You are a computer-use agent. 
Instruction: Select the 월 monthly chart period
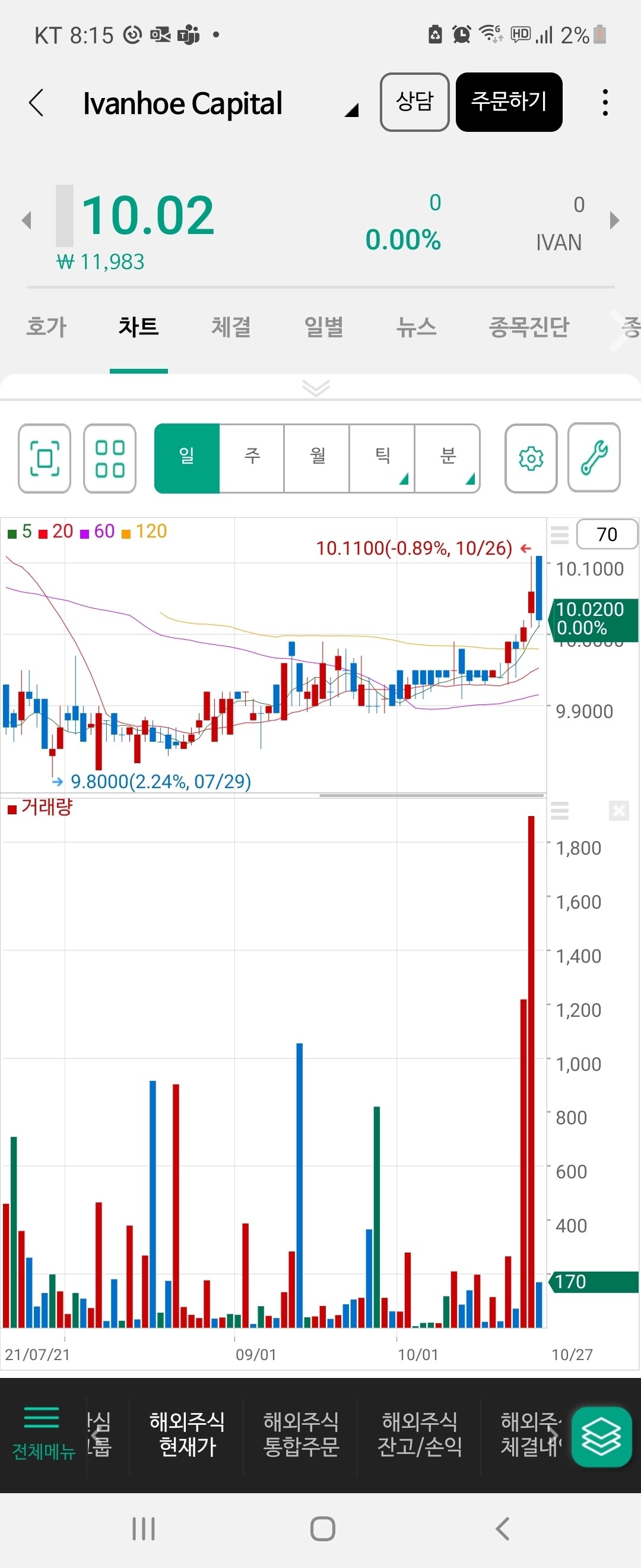317,458
